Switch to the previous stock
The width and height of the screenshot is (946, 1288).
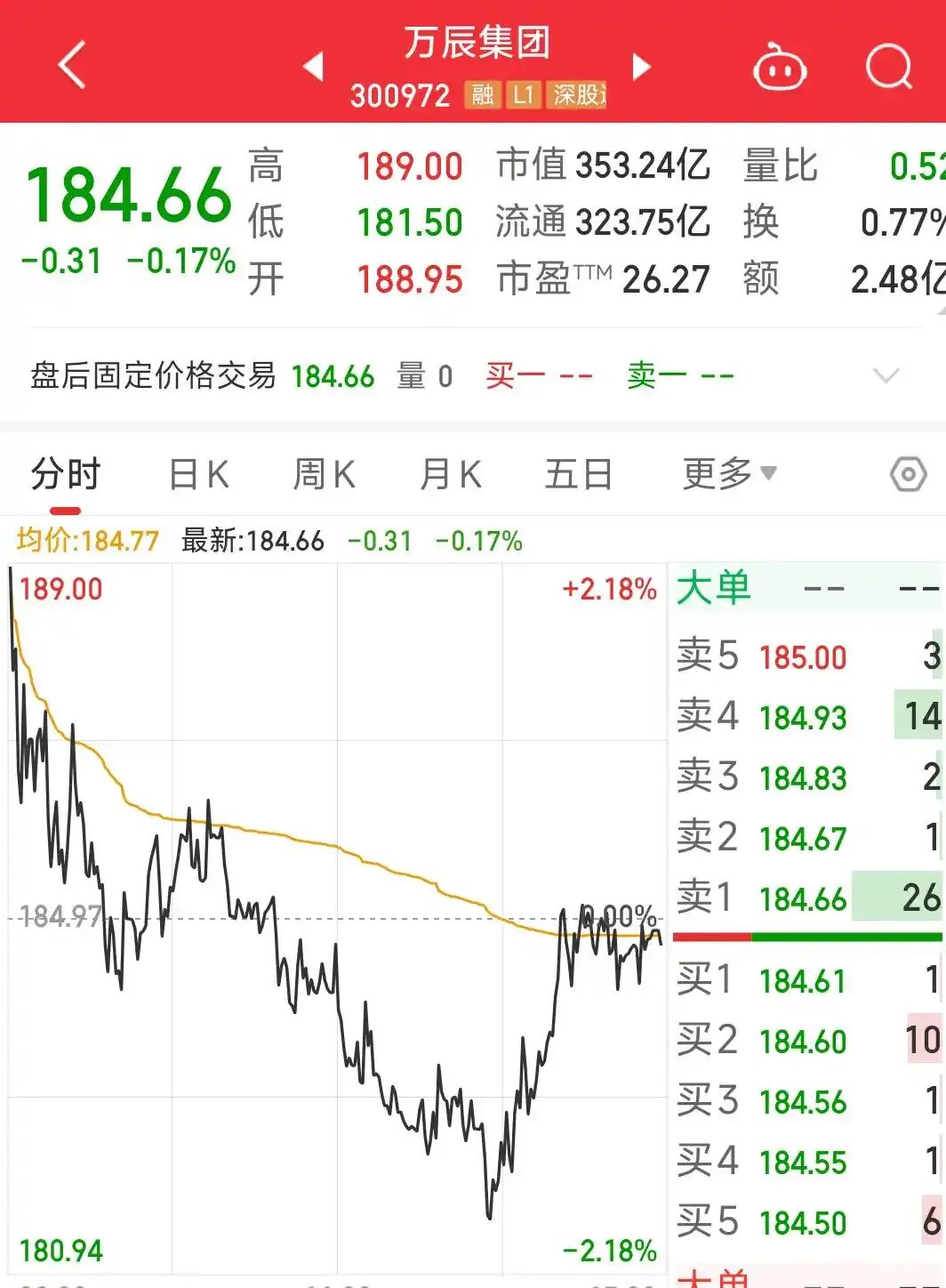pyautogui.click(x=313, y=66)
